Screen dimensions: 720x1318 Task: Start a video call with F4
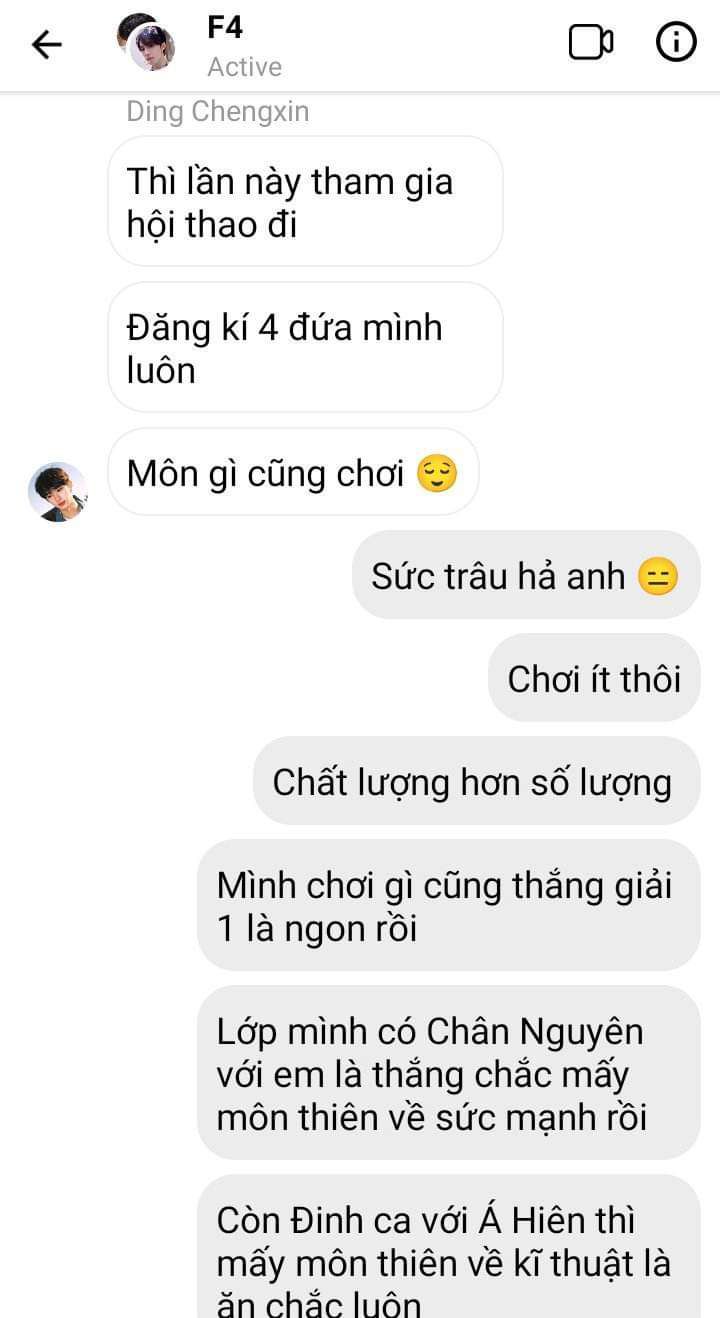point(590,42)
